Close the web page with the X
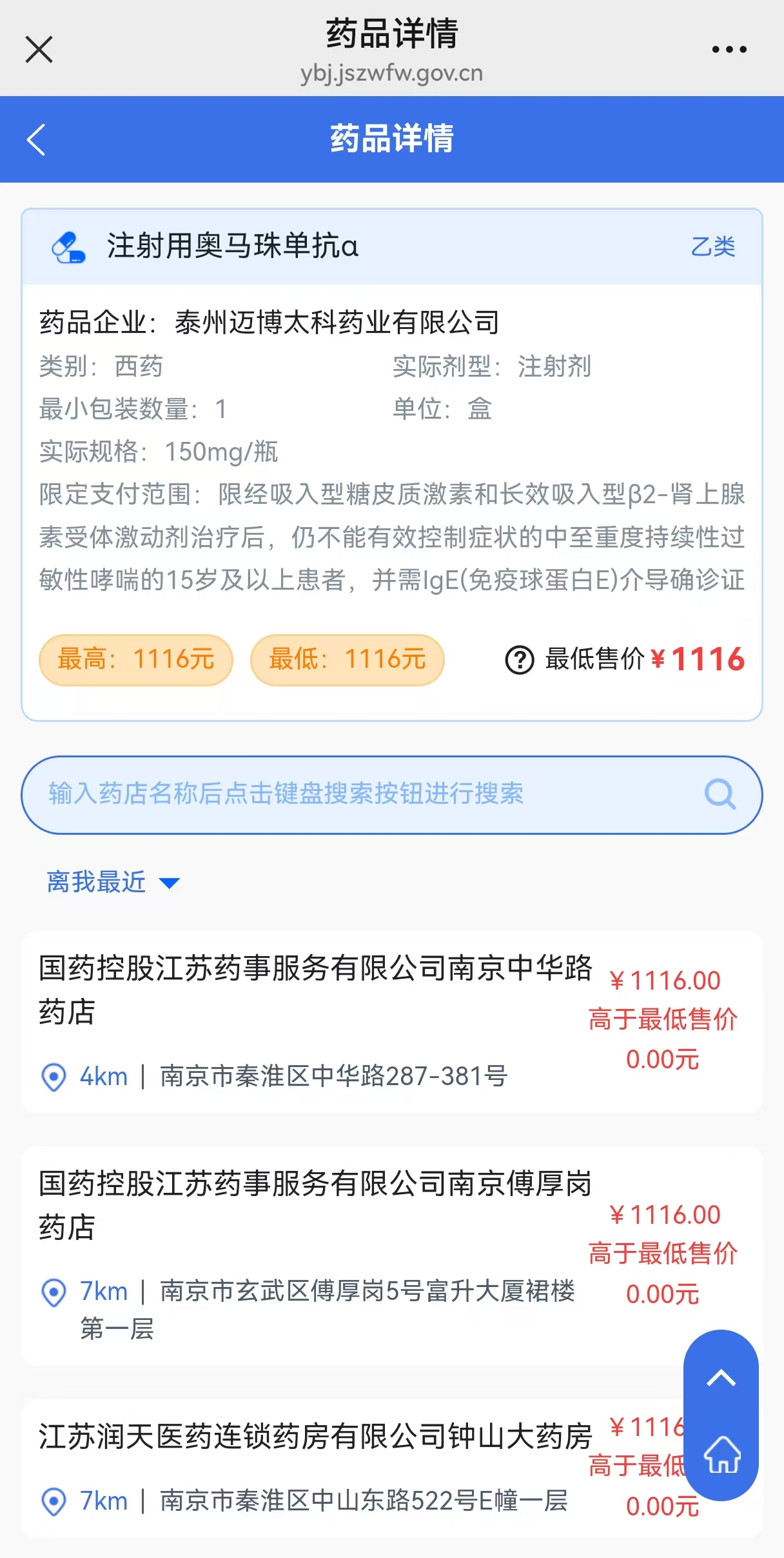The image size is (784, 1558). coord(39,50)
